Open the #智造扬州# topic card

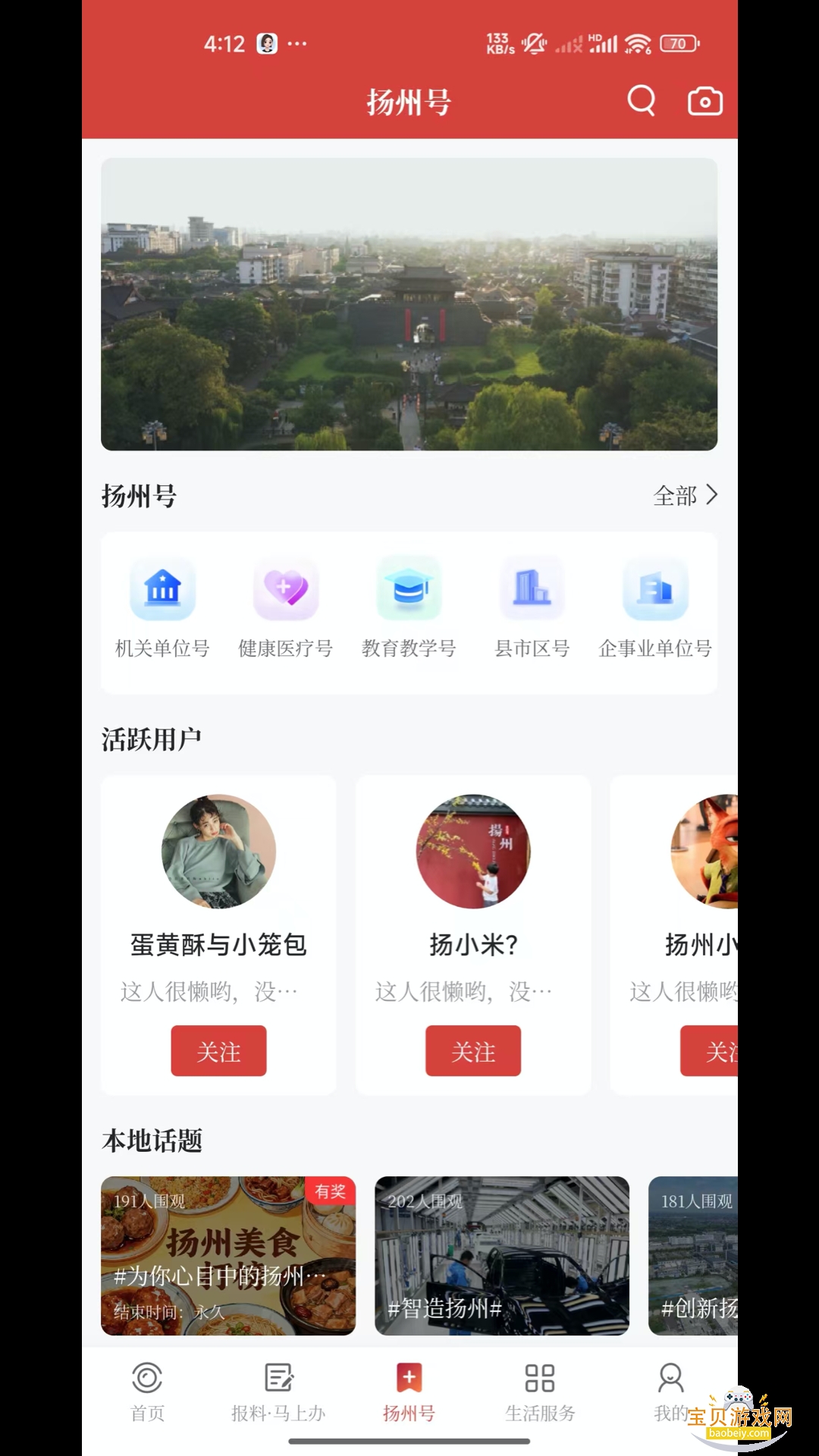point(502,1255)
